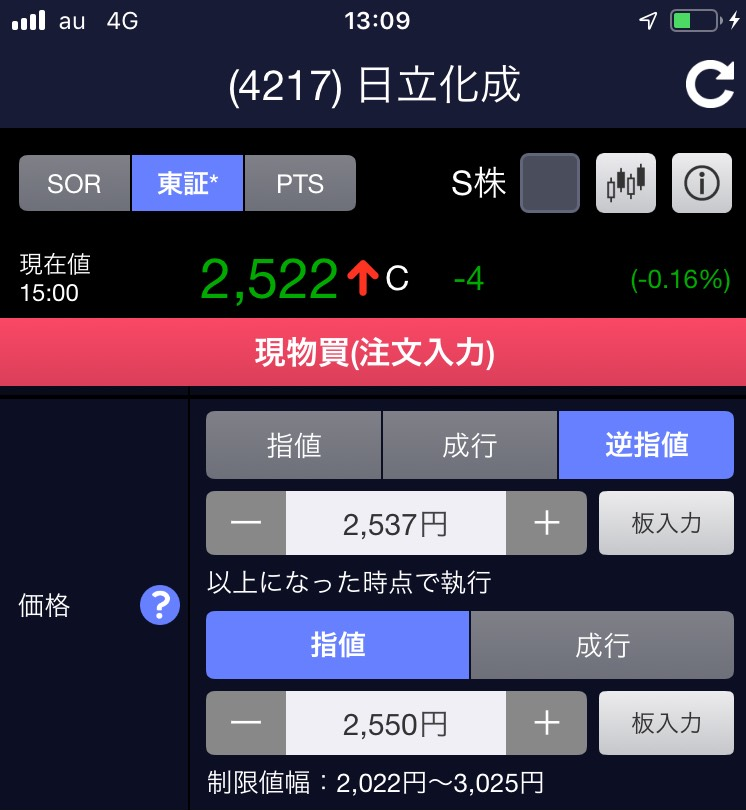The image size is (746, 810).
Task: Choose 指値 for execution after trigger
Action: point(337,645)
